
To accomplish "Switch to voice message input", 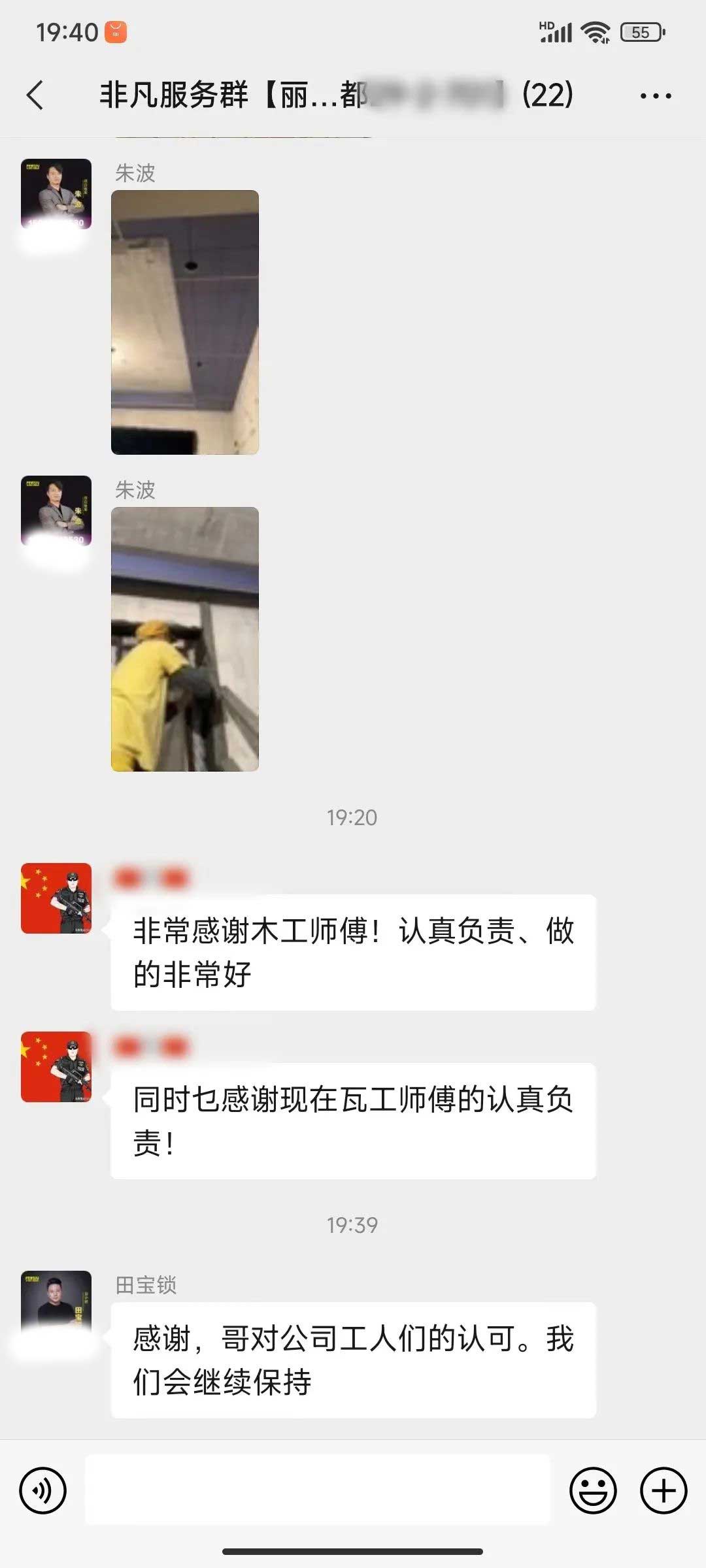I will coord(43,1491).
